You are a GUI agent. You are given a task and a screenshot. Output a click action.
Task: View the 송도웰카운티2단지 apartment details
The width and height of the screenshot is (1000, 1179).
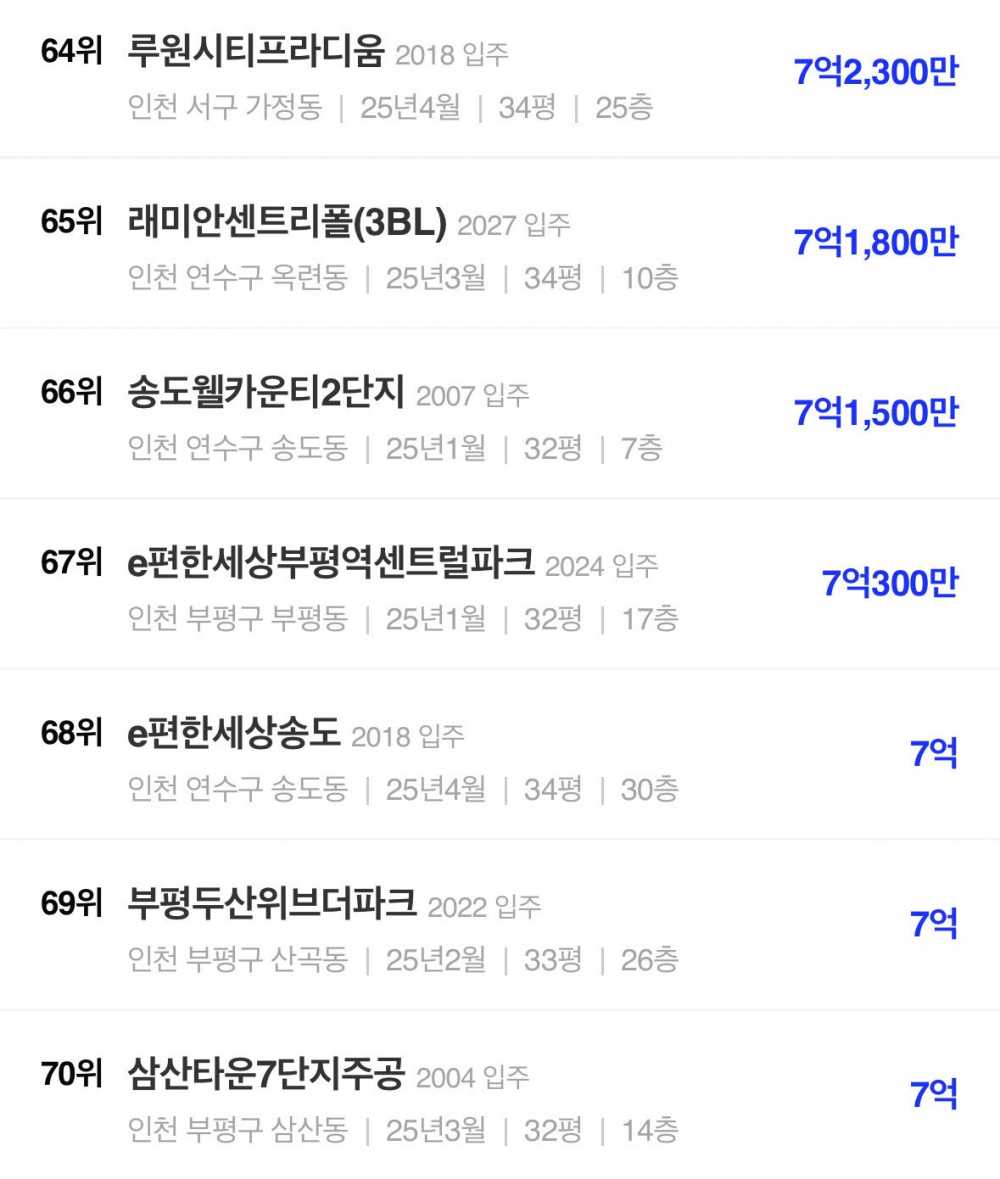[x=267, y=393]
